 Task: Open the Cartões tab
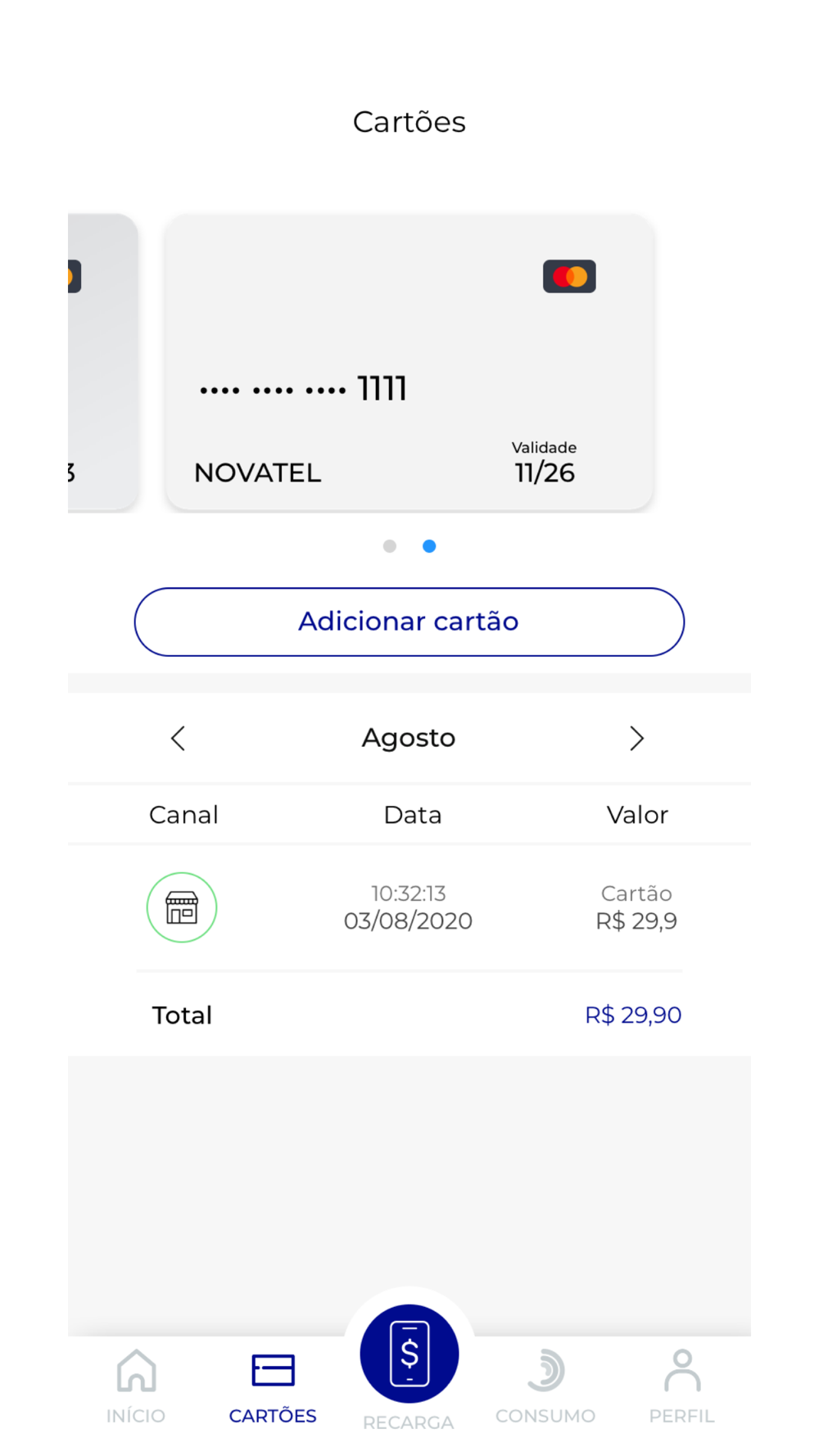click(x=273, y=1387)
